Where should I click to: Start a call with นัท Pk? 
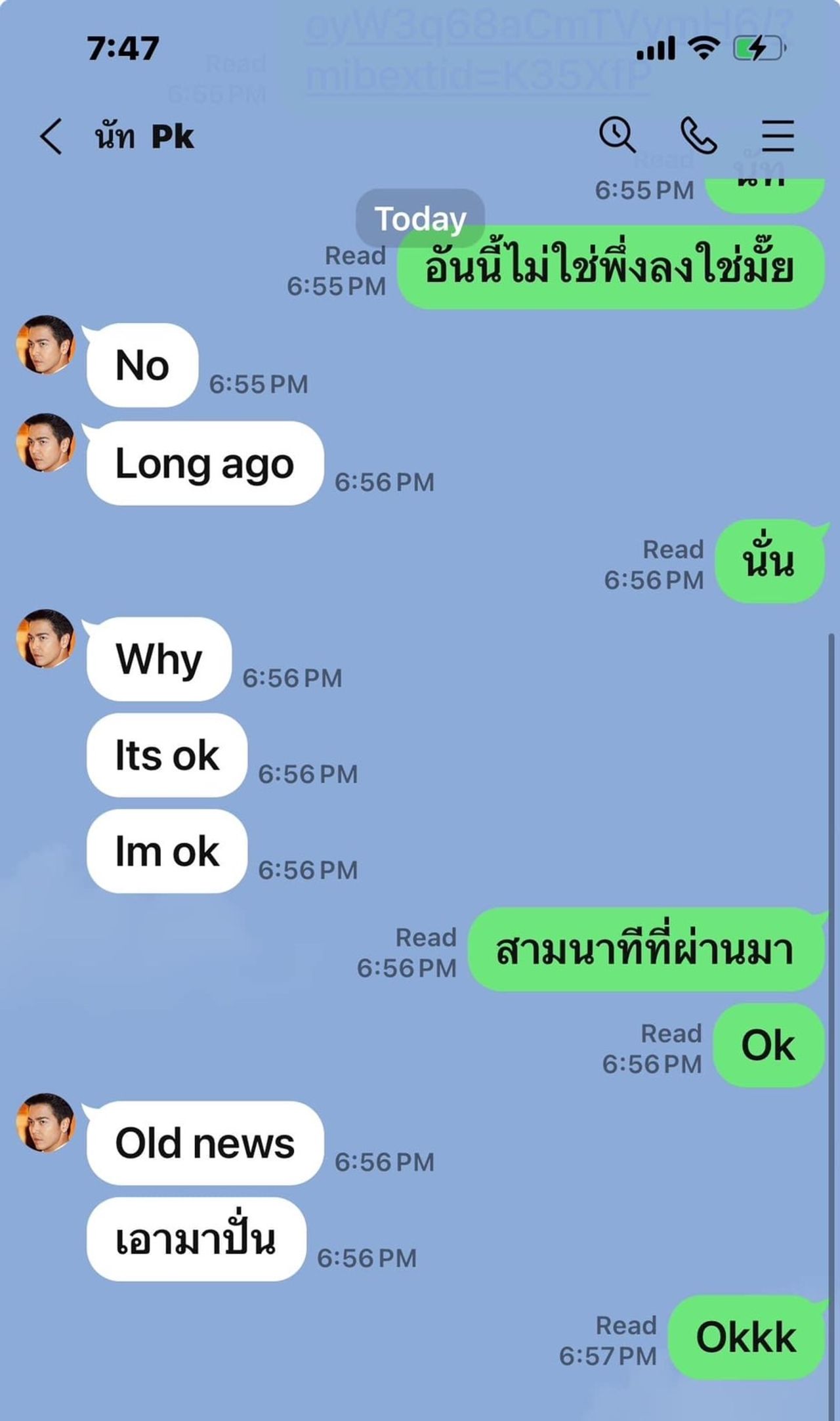[x=698, y=136]
